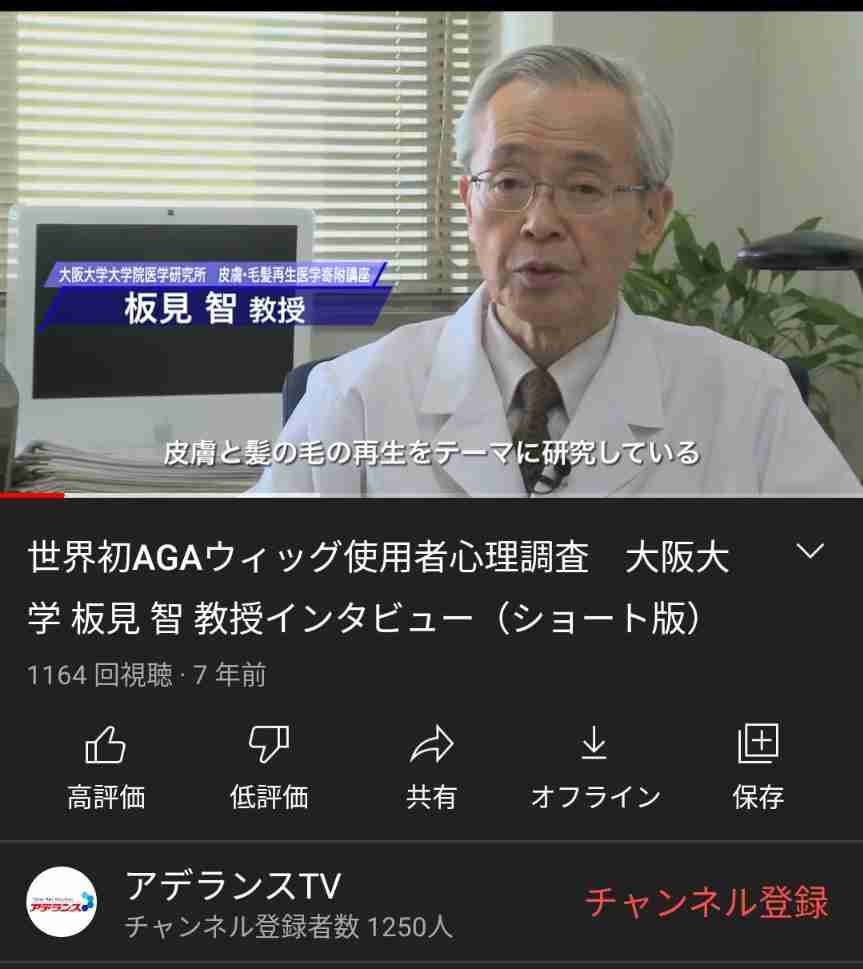Tap the 保存 save label to add playlist

[x=758, y=797]
